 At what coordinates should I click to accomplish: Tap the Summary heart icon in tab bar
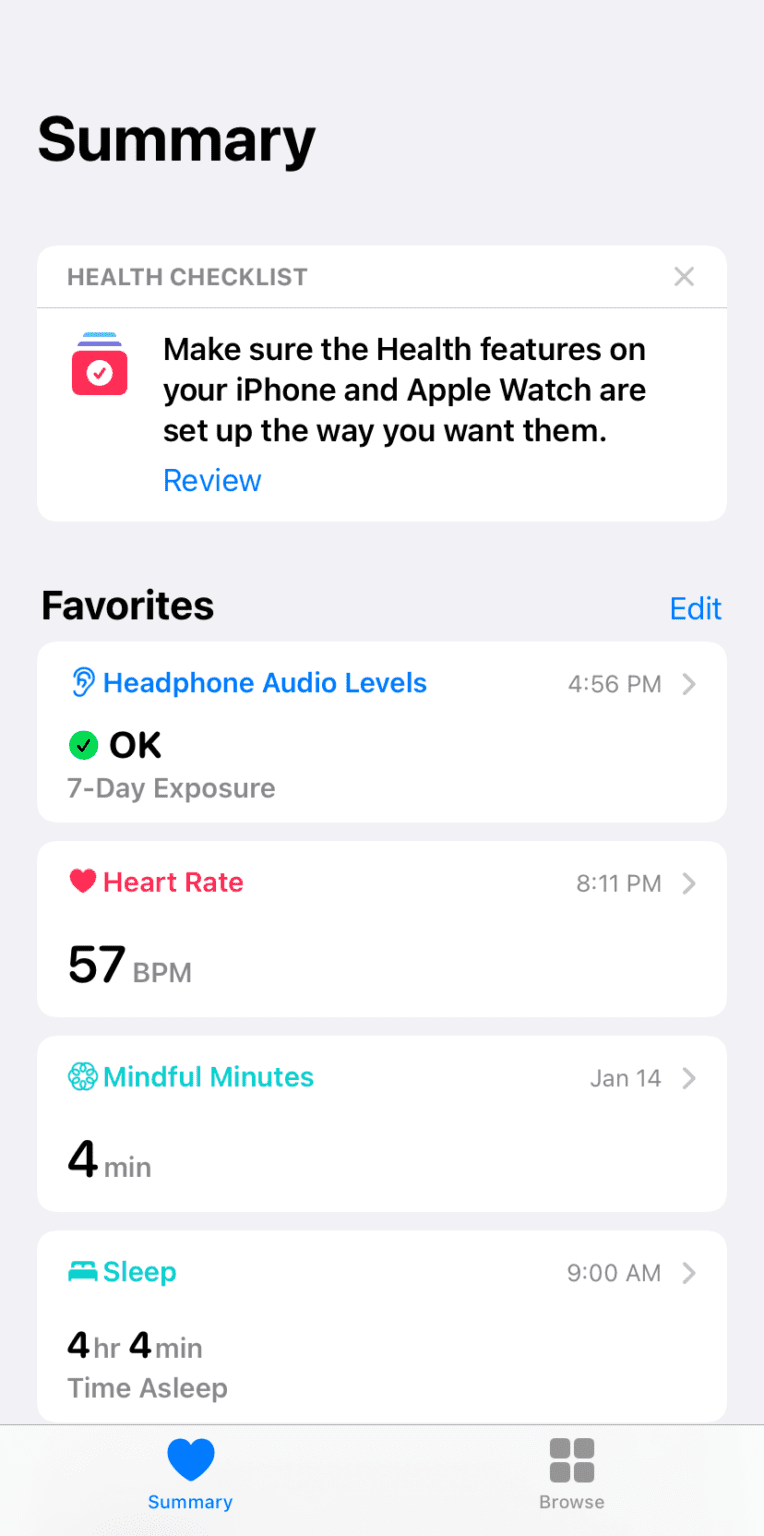(x=190, y=1459)
